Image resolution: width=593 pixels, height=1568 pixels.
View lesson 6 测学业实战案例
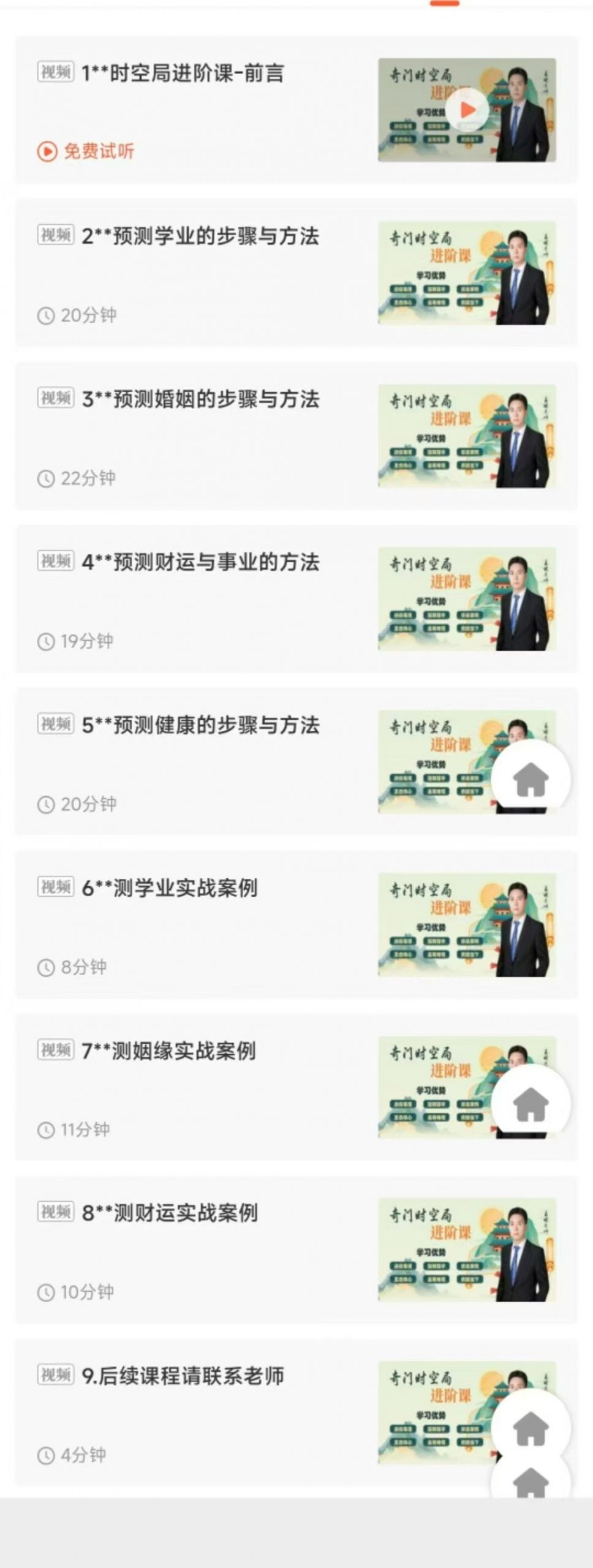click(x=170, y=888)
